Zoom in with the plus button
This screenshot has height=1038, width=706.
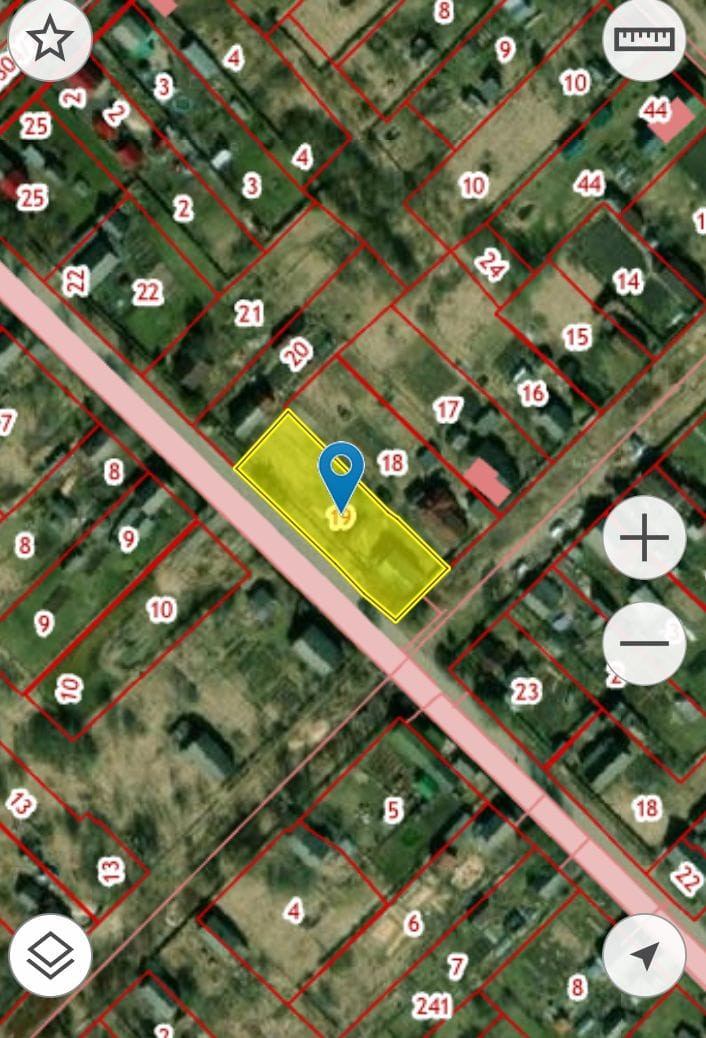[x=645, y=539]
